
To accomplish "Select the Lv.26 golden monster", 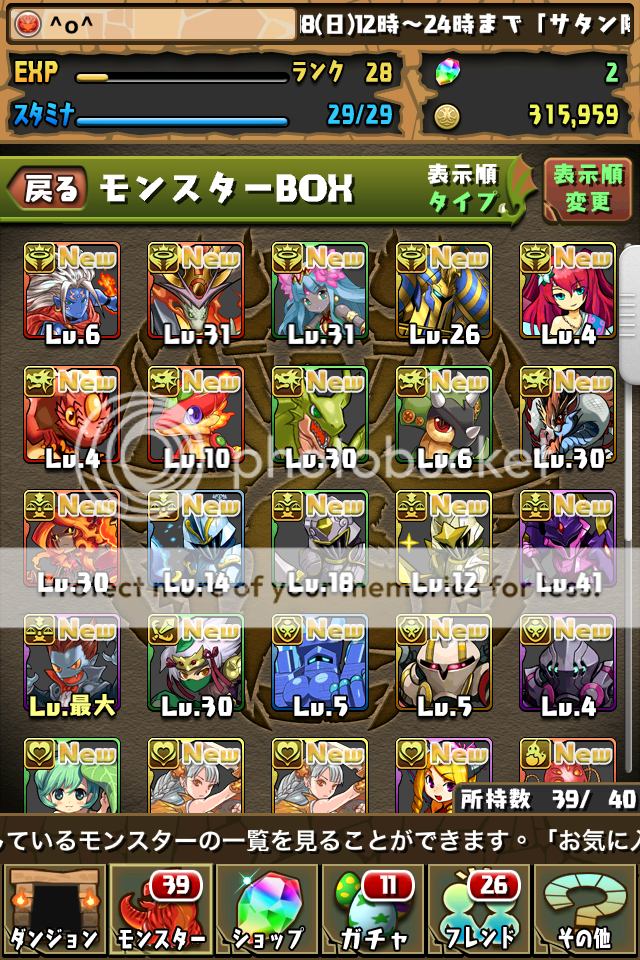I will click(x=443, y=291).
